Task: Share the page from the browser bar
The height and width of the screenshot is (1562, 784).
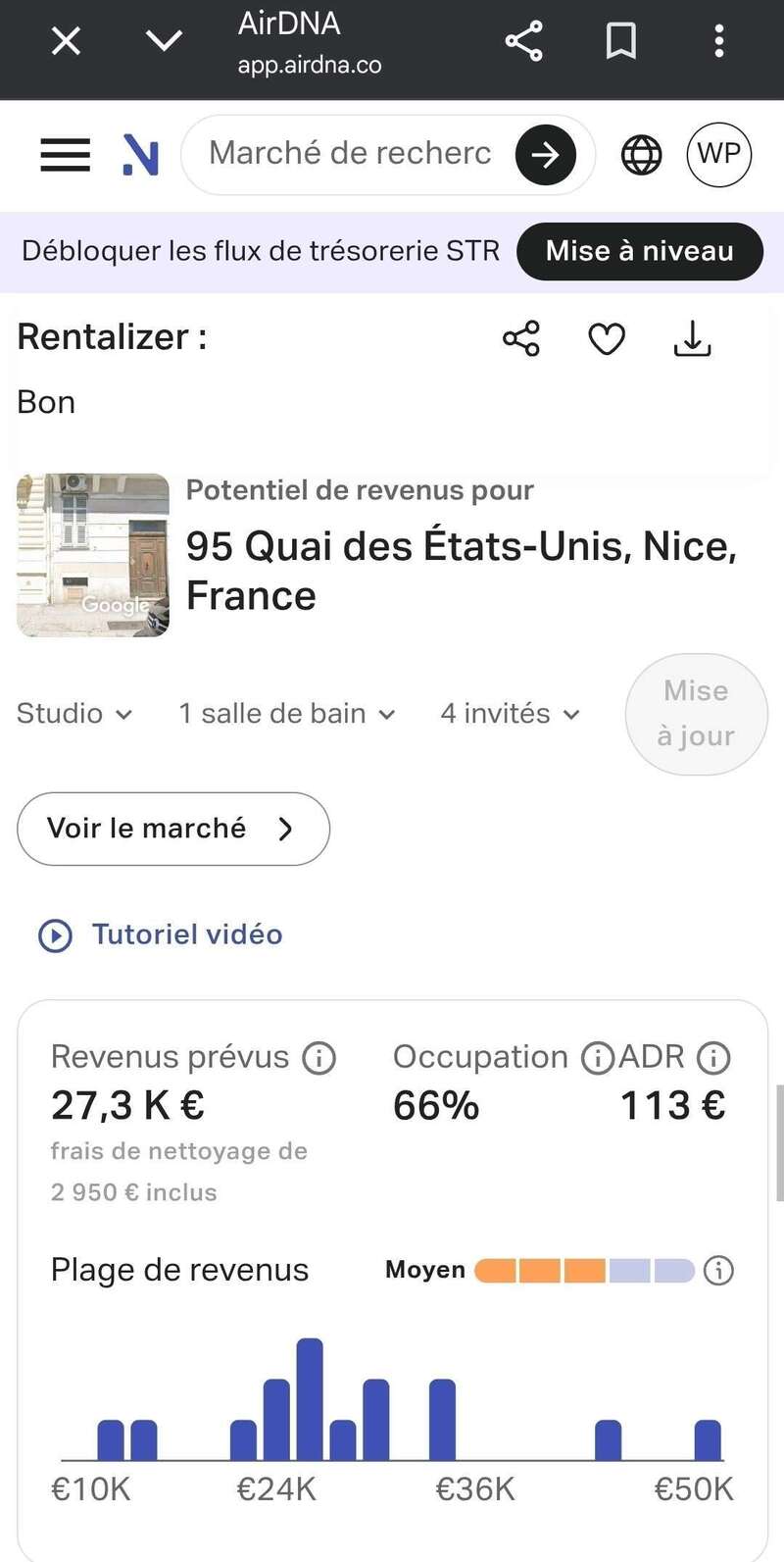Action: pos(523,41)
